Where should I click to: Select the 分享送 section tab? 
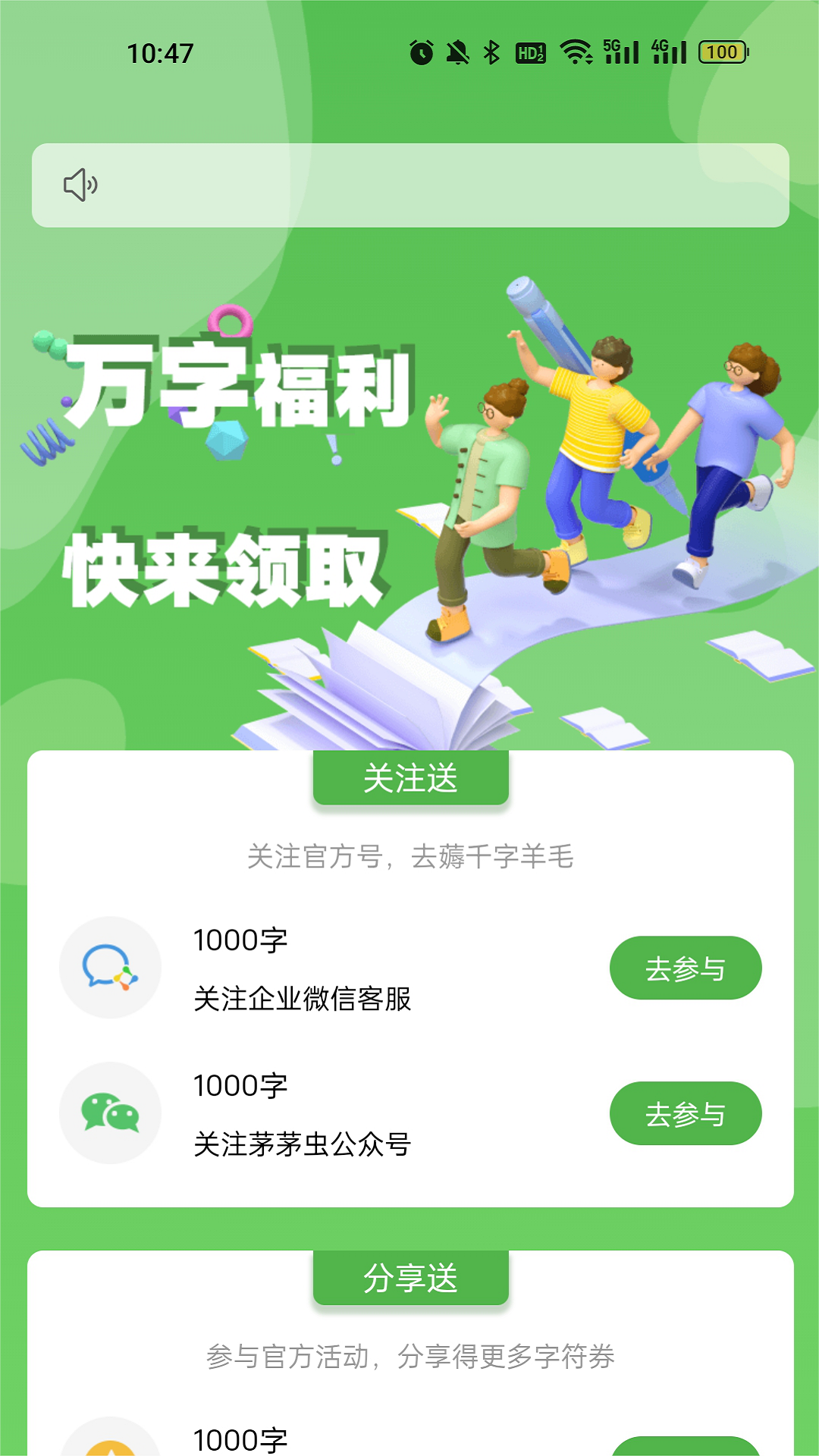click(x=409, y=1277)
